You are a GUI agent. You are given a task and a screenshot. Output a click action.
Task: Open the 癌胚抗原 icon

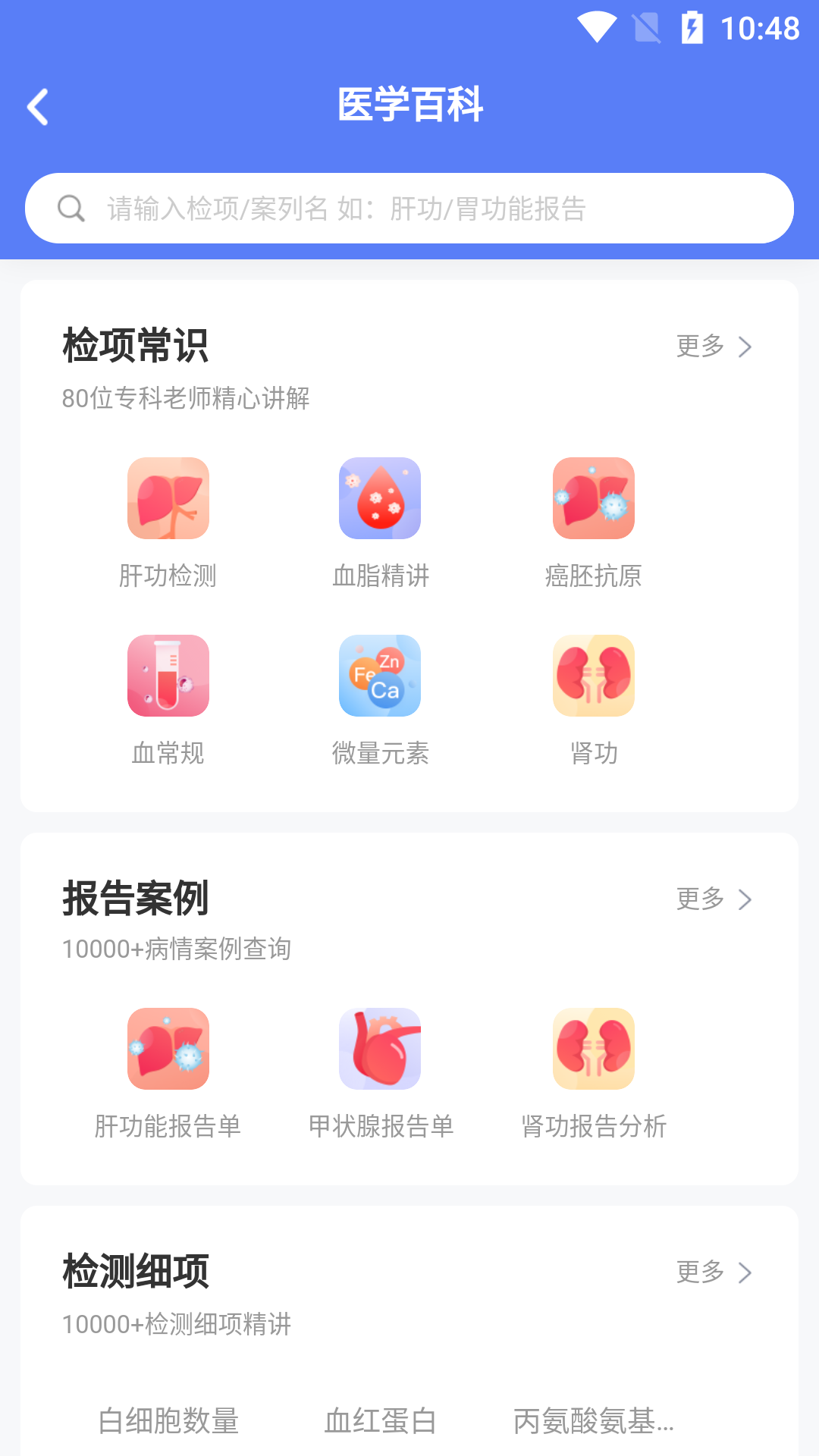coord(594,498)
